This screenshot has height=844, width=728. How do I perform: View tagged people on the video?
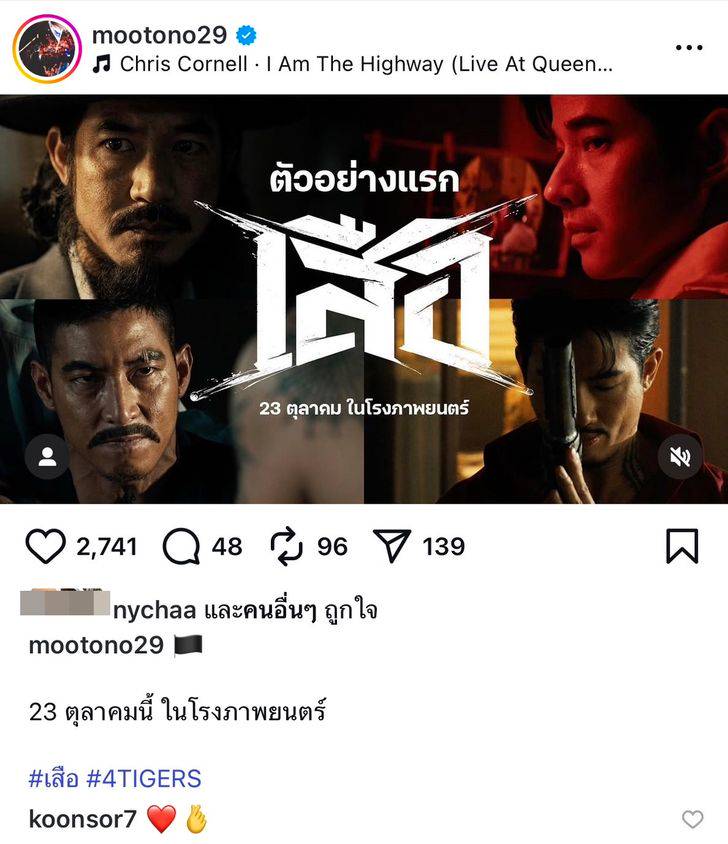pyautogui.click(x=47, y=457)
